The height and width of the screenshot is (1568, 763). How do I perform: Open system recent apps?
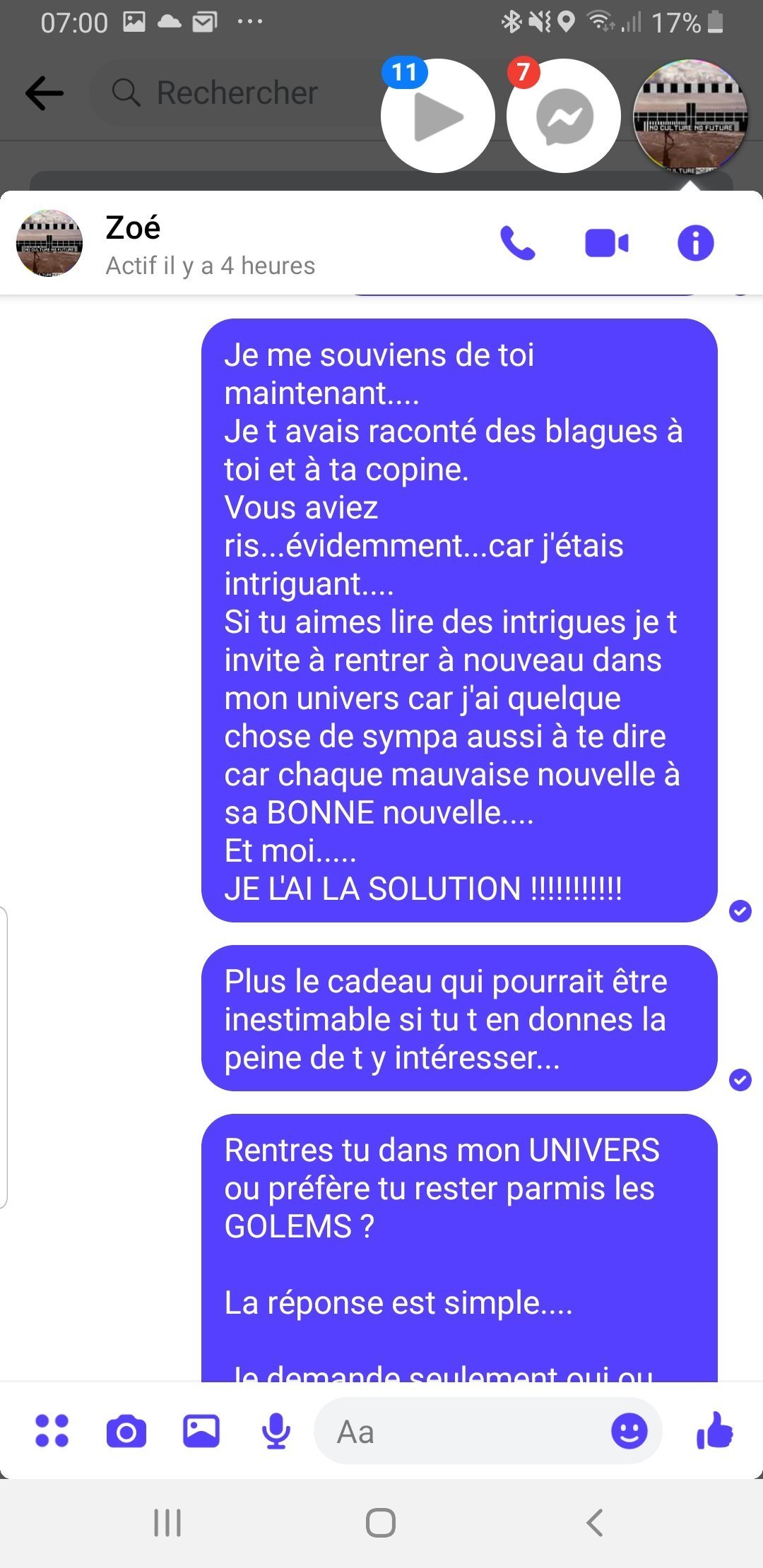point(167,1523)
